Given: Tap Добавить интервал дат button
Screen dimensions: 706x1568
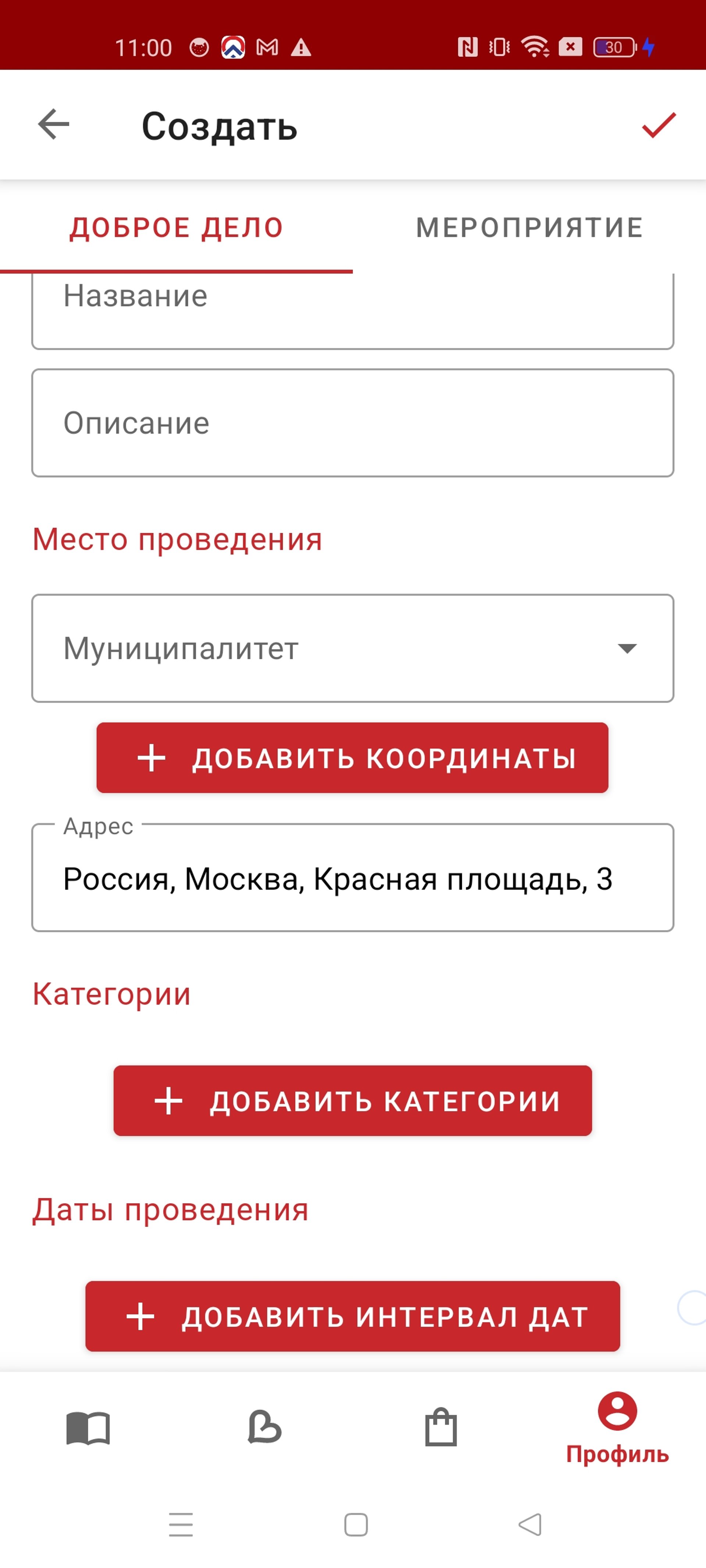Looking at the screenshot, I should point(352,1316).
